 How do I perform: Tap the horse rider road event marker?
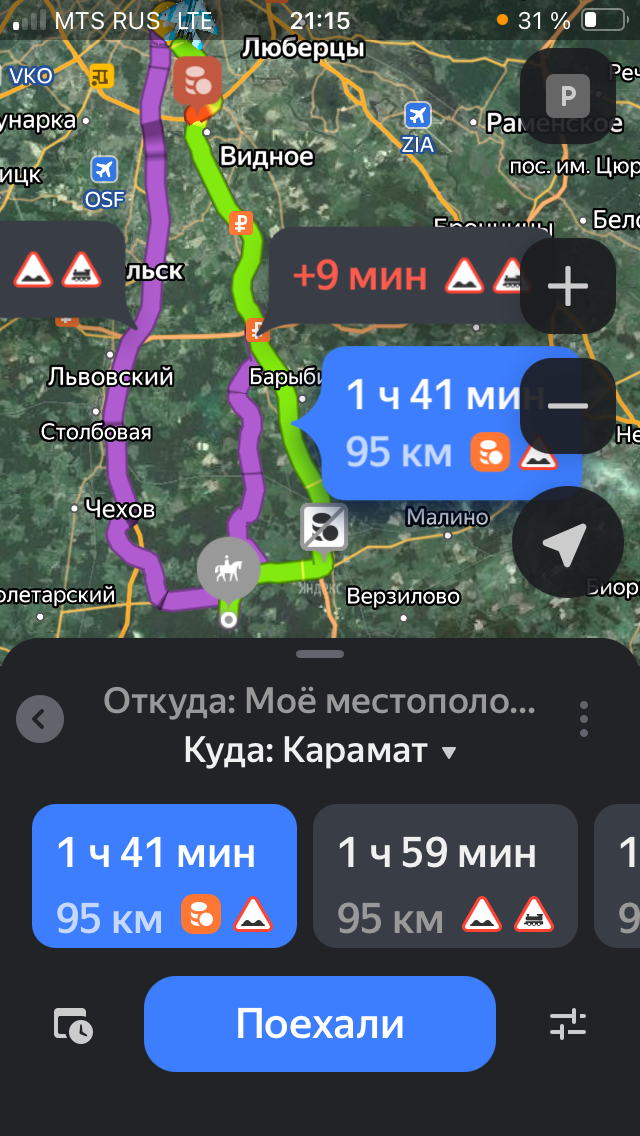(x=229, y=568)
